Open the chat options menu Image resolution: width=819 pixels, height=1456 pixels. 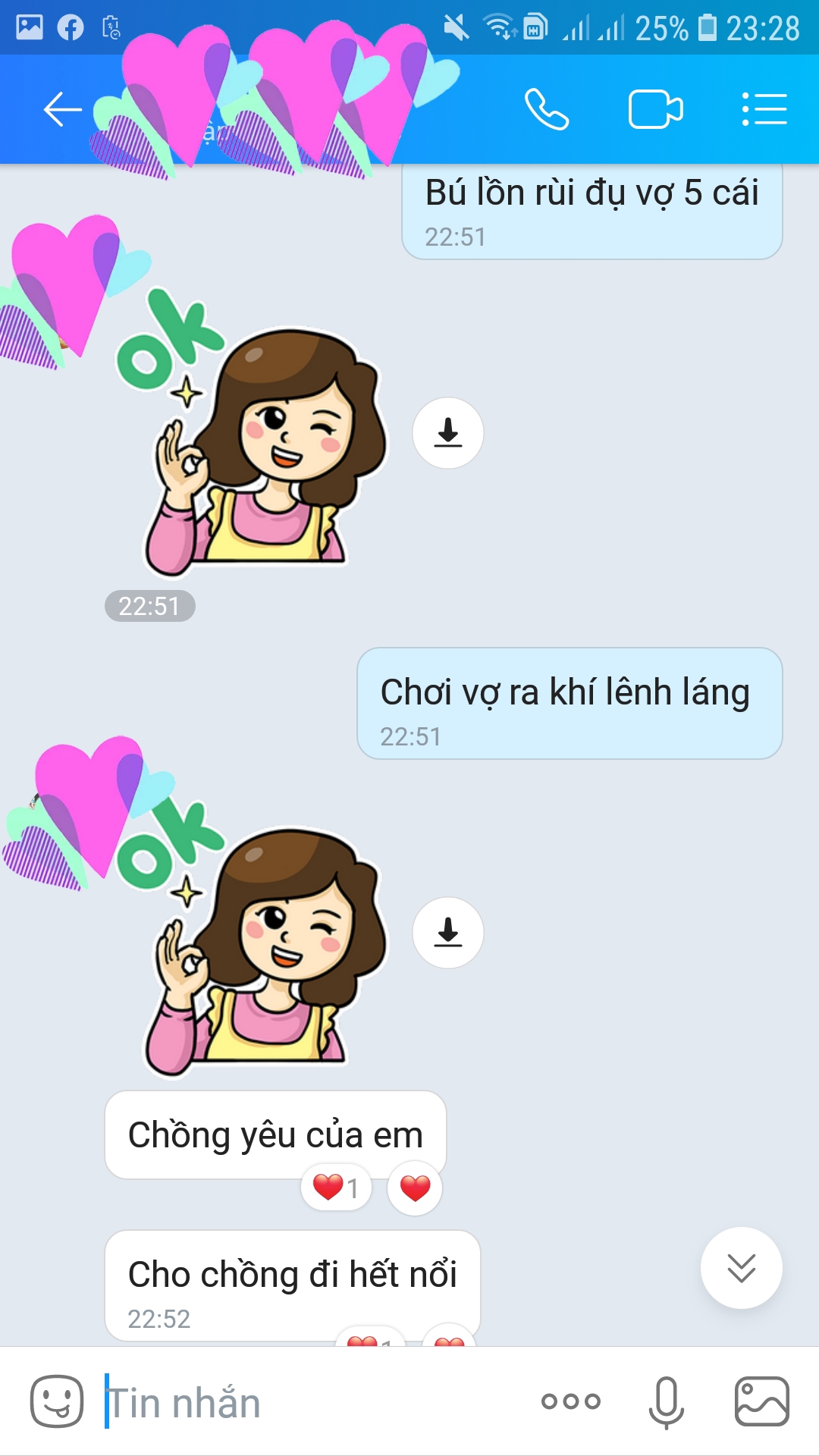point(764,110)
